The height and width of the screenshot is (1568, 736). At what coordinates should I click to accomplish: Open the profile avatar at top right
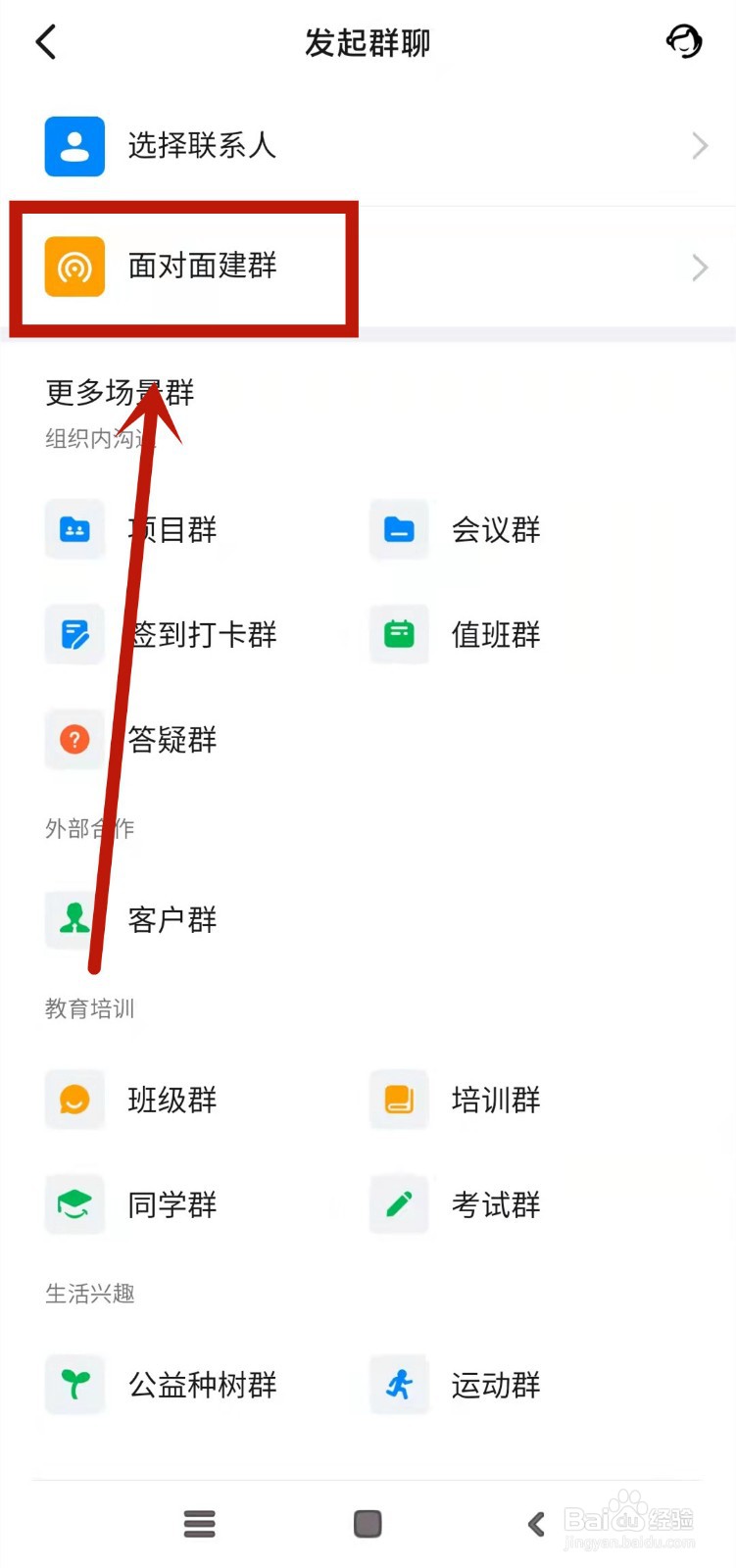coord(685,41)
